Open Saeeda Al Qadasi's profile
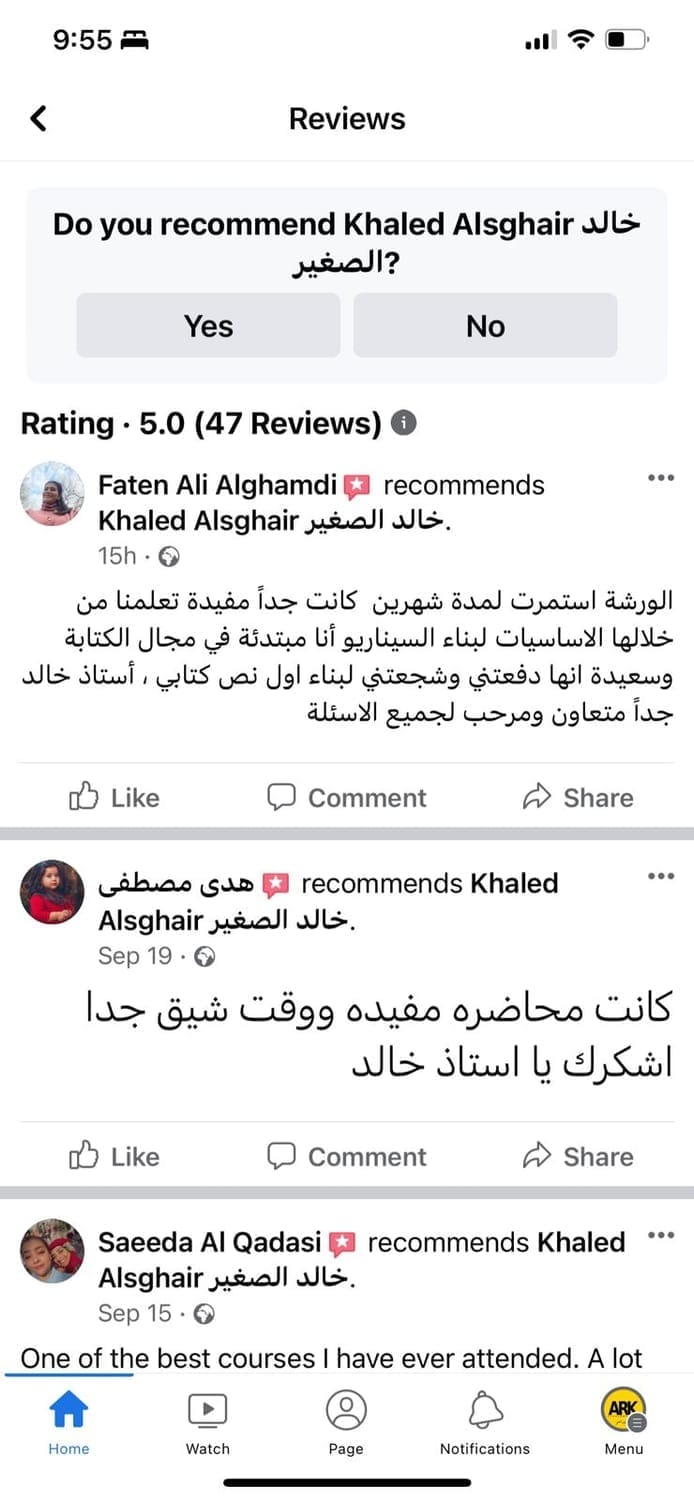 pos(210,1242)
